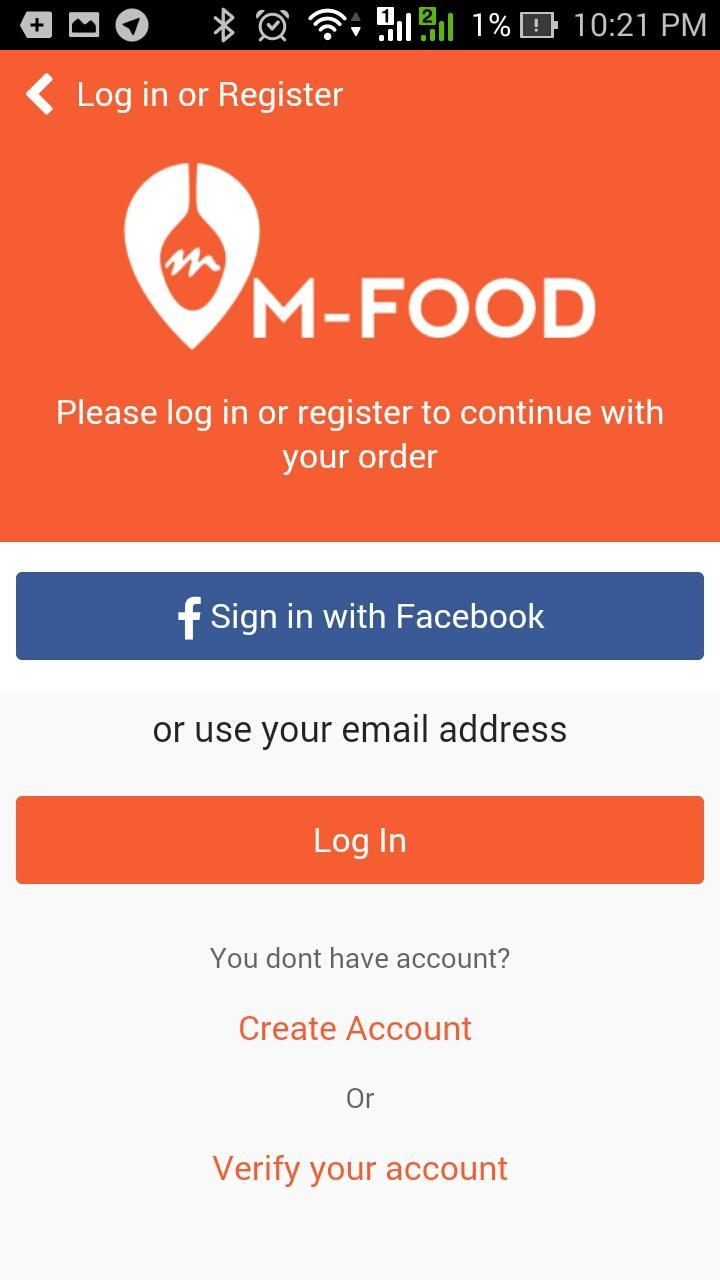
Task: Select the alarm clock status bar icon
Action: pos(271,24)
